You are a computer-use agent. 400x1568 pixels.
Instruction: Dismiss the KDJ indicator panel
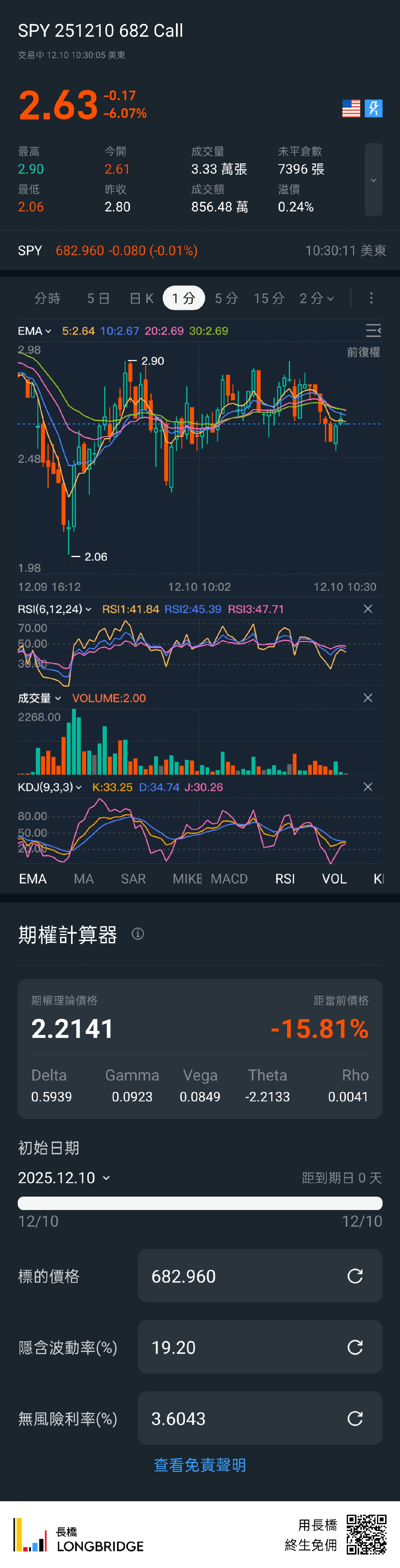click(368, 787)
